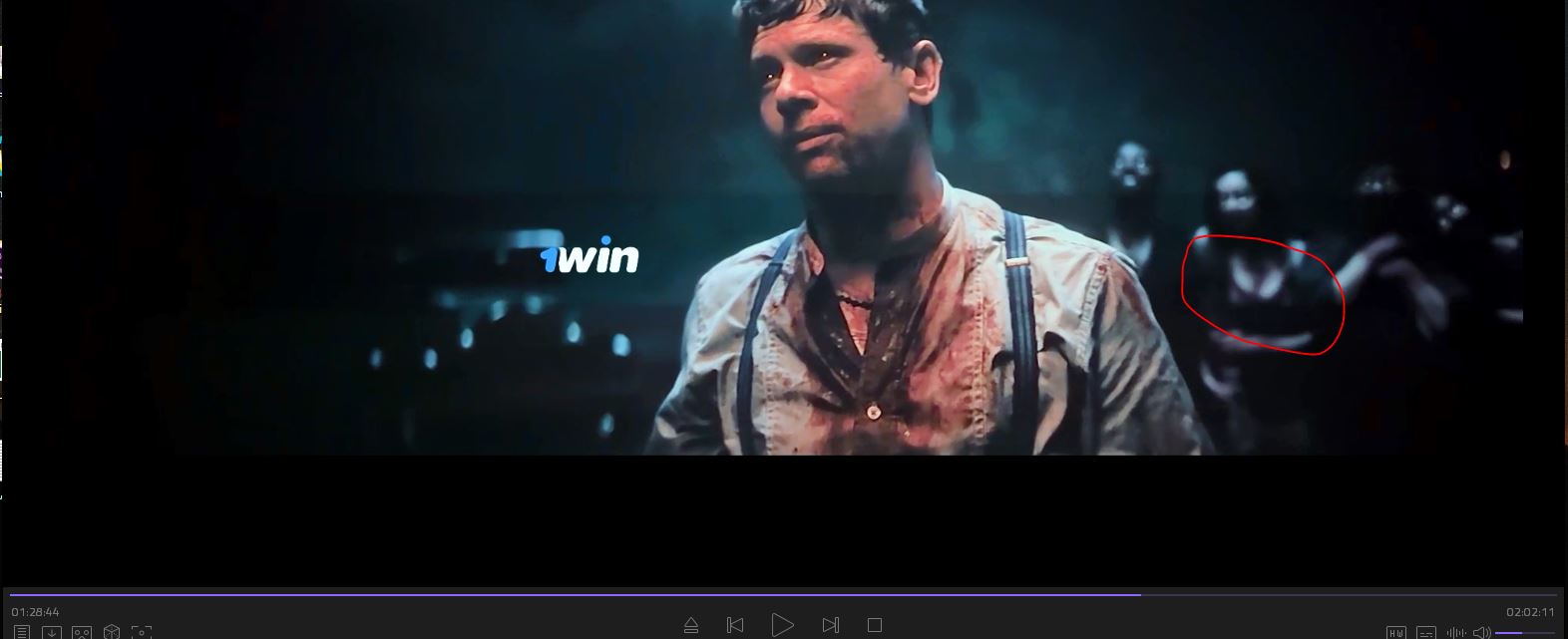
Task: Mute the speaker volume
Action: (x=1482, y=632)
